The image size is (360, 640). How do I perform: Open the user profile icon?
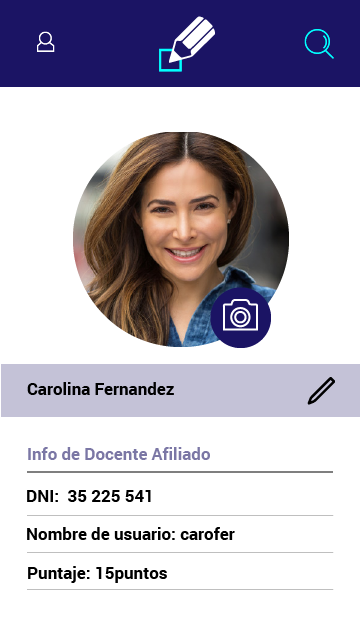point(45,42)
